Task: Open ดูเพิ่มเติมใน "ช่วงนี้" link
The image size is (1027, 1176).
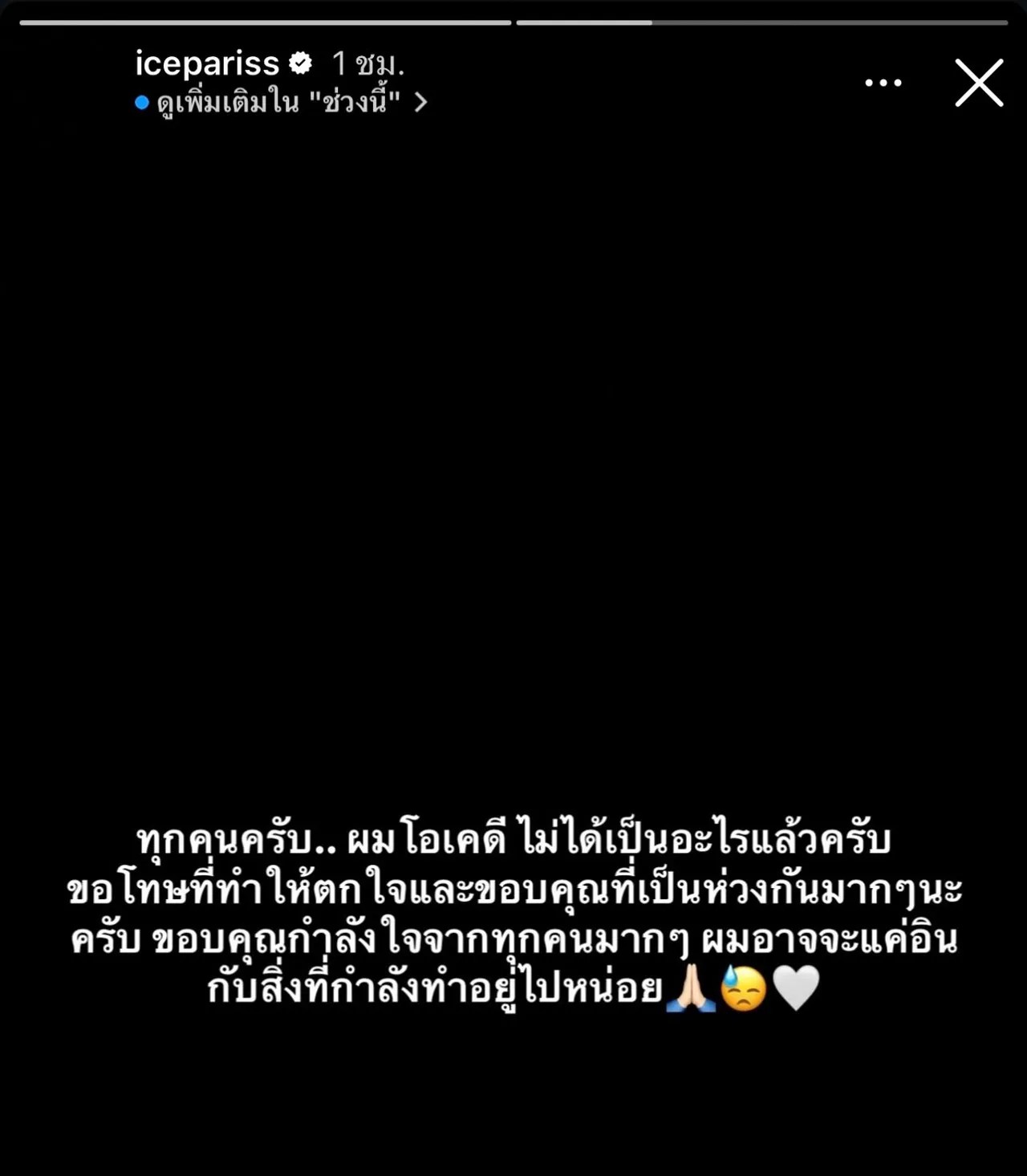Action: (282, 103)
